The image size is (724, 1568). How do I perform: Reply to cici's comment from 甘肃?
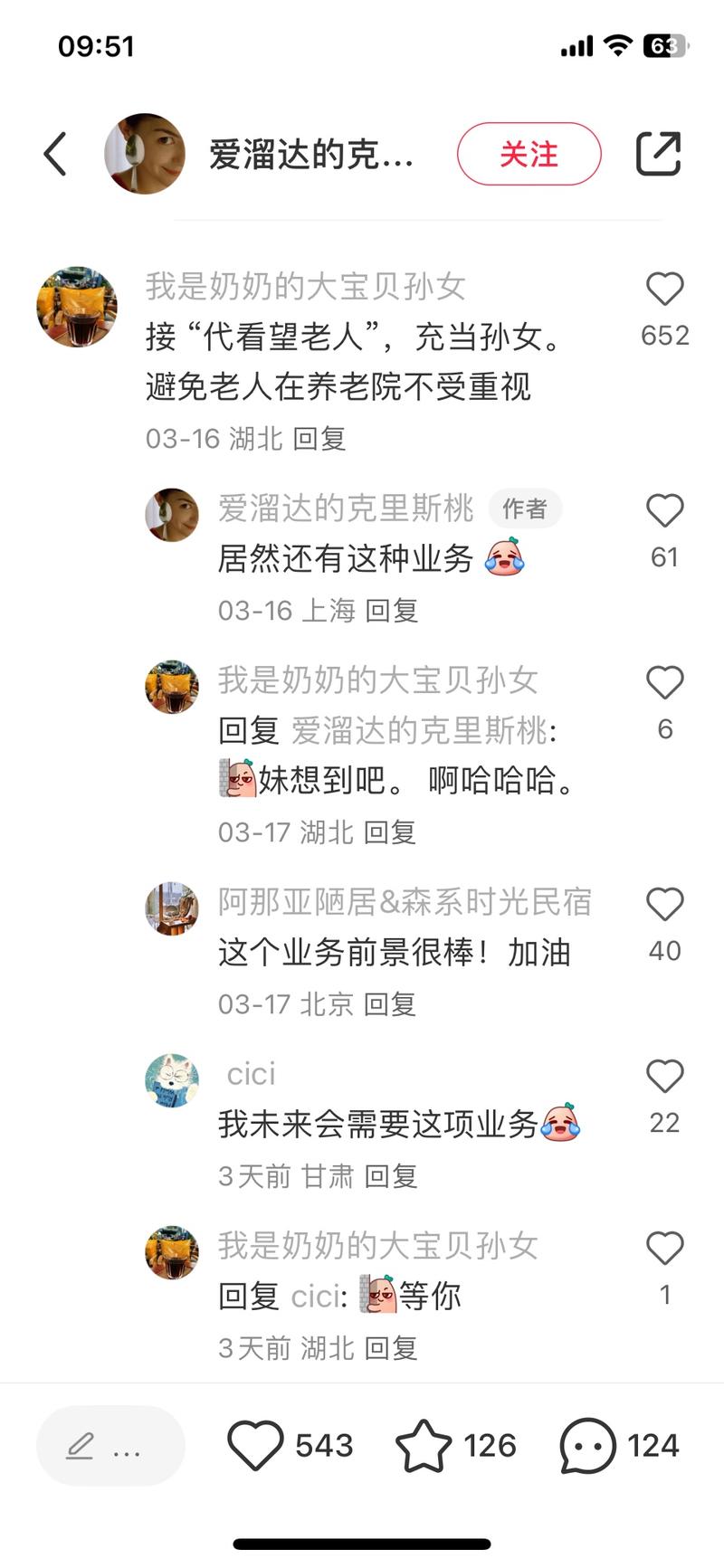click(390, 1176)
